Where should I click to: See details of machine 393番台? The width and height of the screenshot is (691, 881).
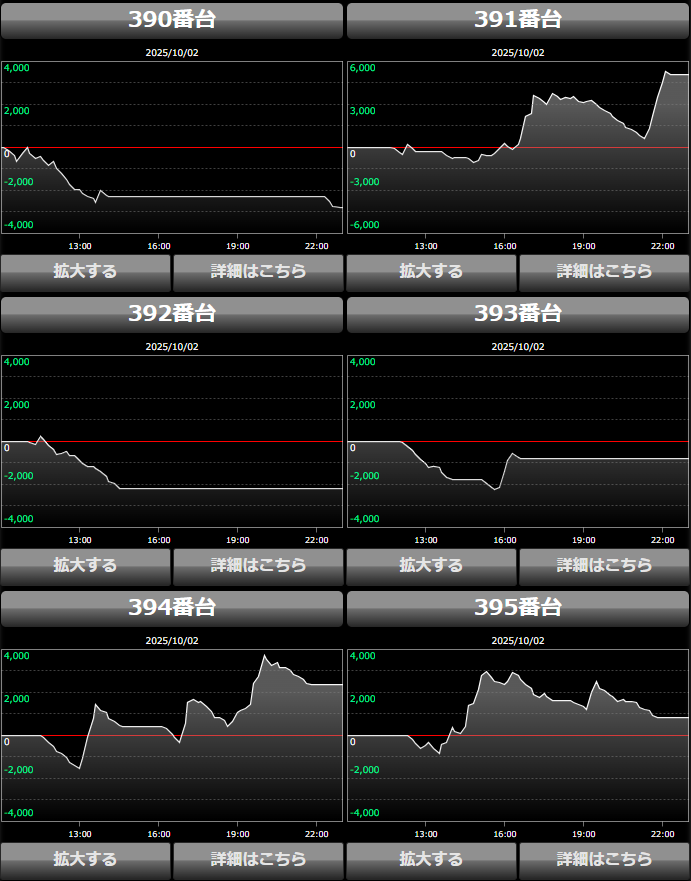(x=604, y=565)
